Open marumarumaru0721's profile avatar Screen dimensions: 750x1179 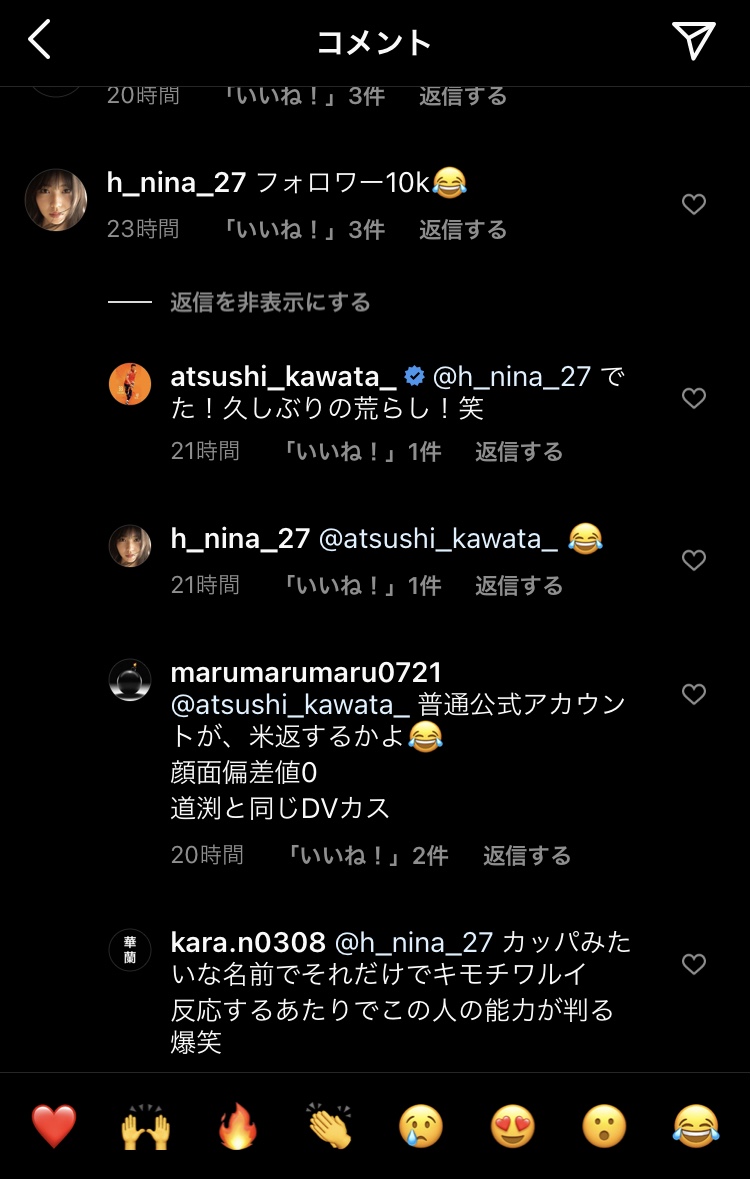click(130, 680)
